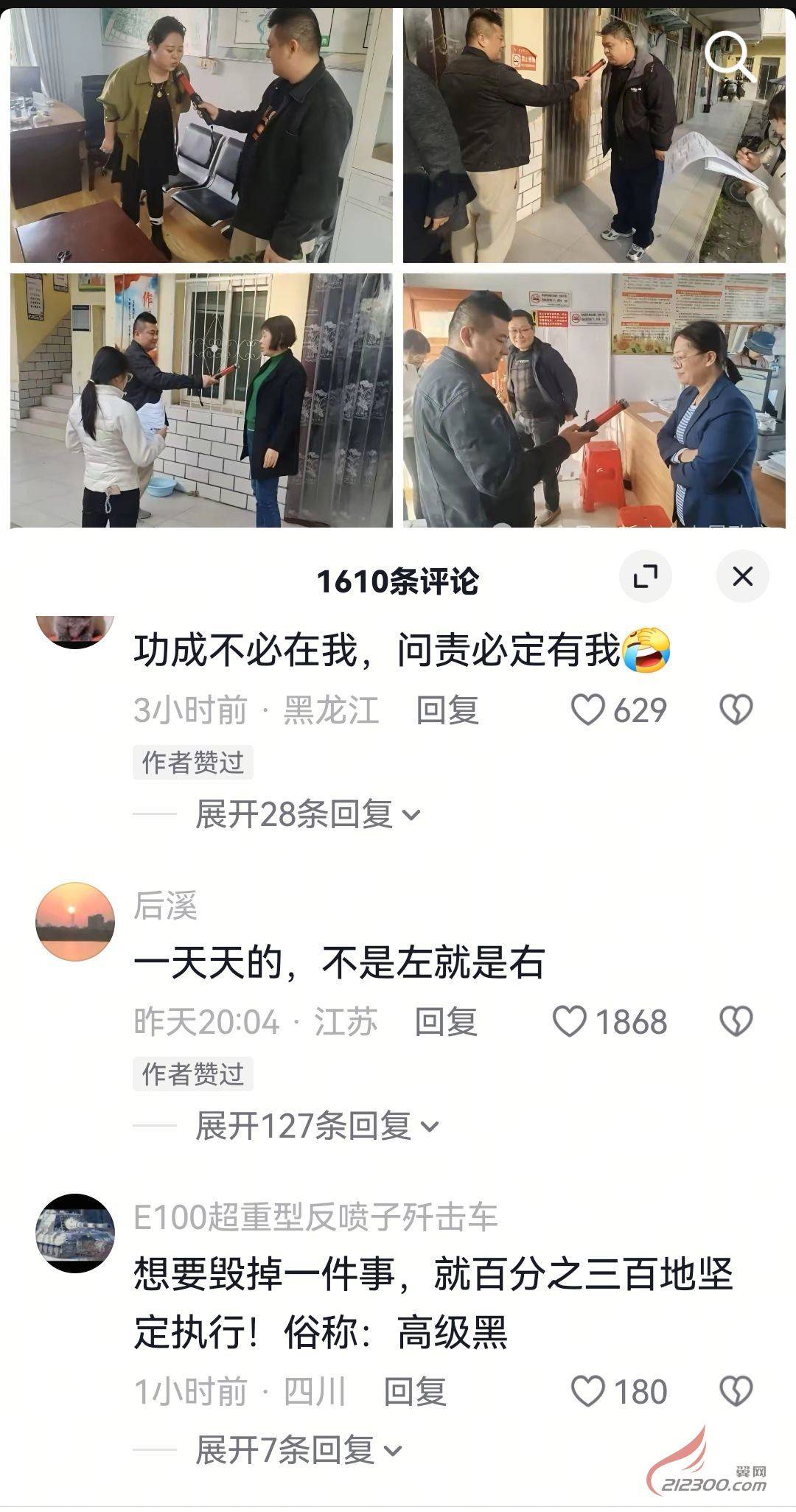The width and height of the screenshot is (796, 1512).
Task: Open 后溪's profile avatar
Action: [x=75, y=921]
